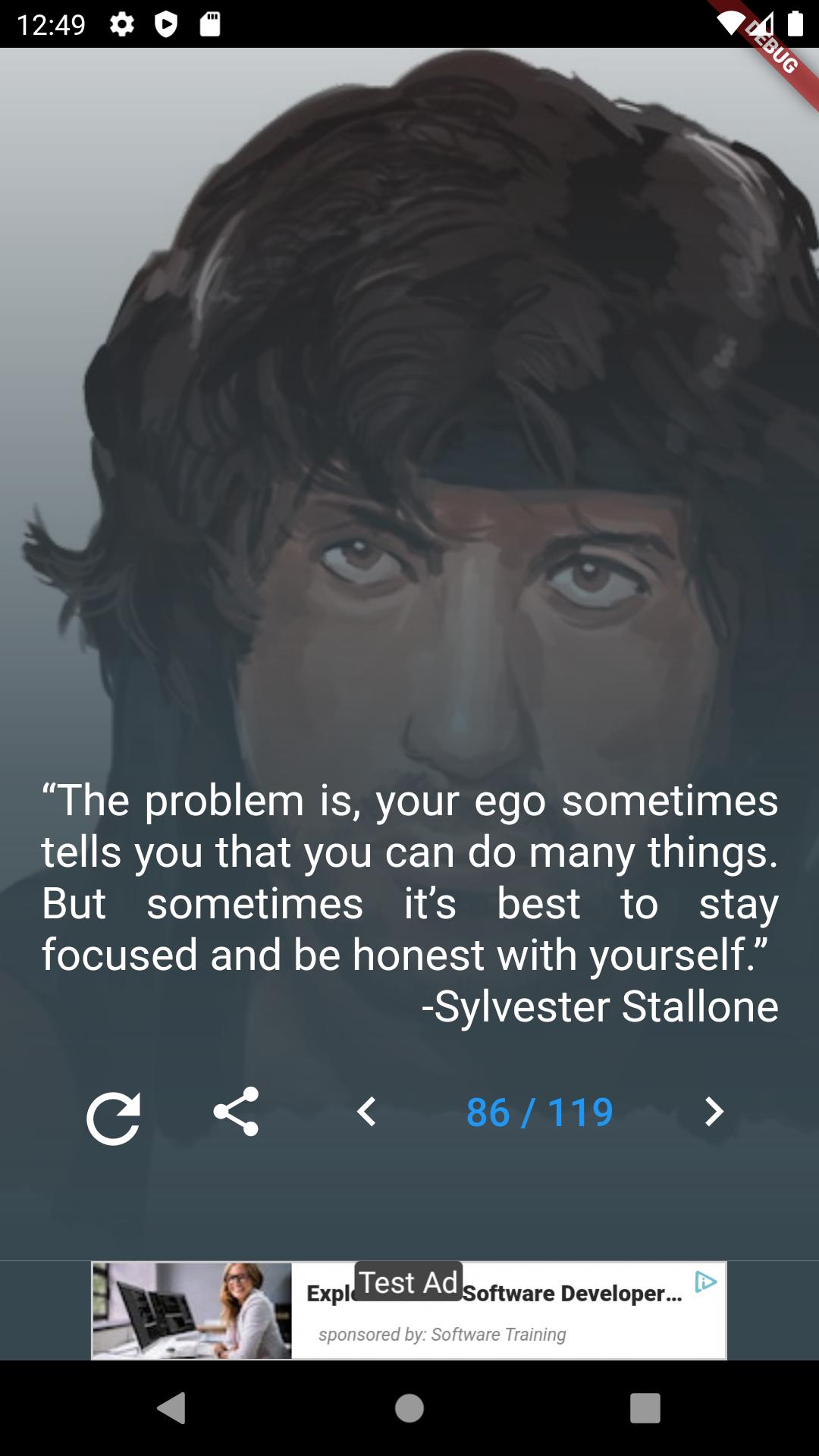Go to the next quote
The width and height of the screenshot is (819, 1456).
click(714, 1112)
